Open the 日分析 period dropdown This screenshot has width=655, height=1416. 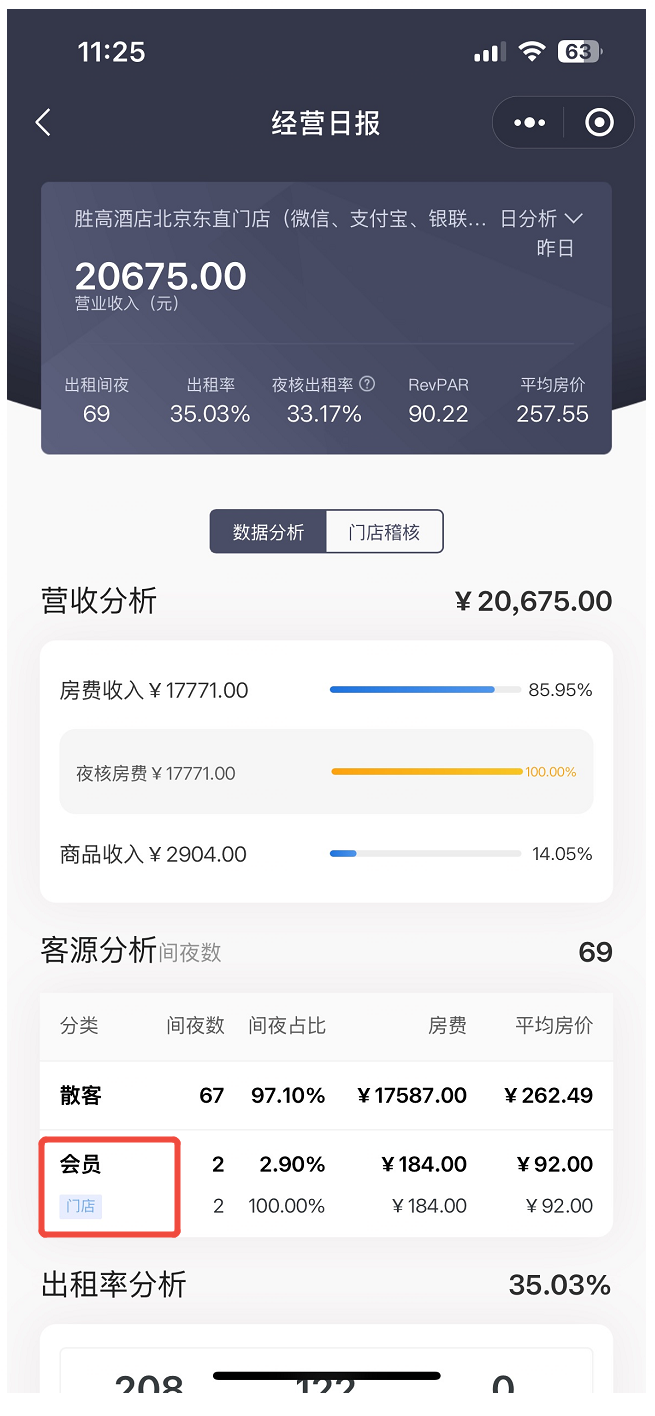541,219
